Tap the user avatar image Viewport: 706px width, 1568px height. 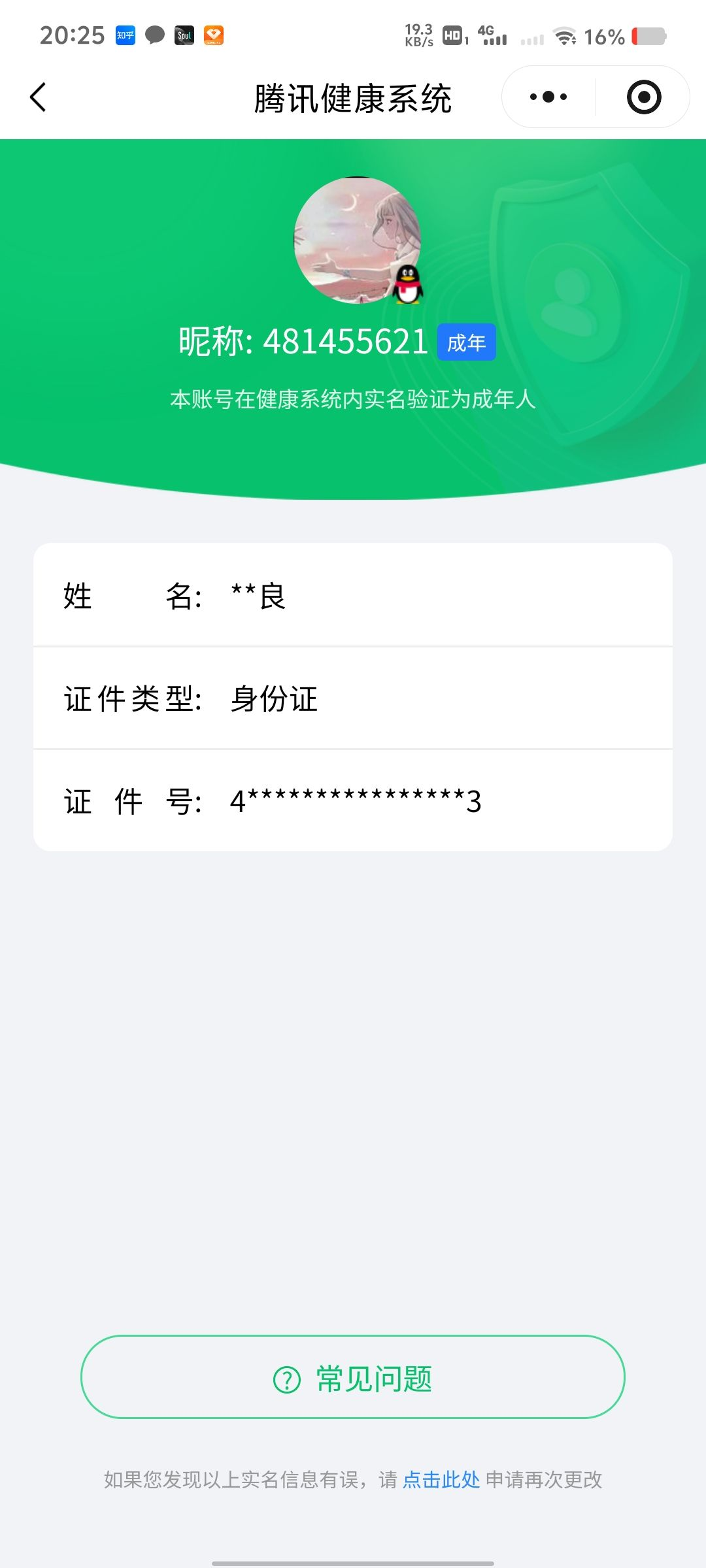tap(358, 242)
